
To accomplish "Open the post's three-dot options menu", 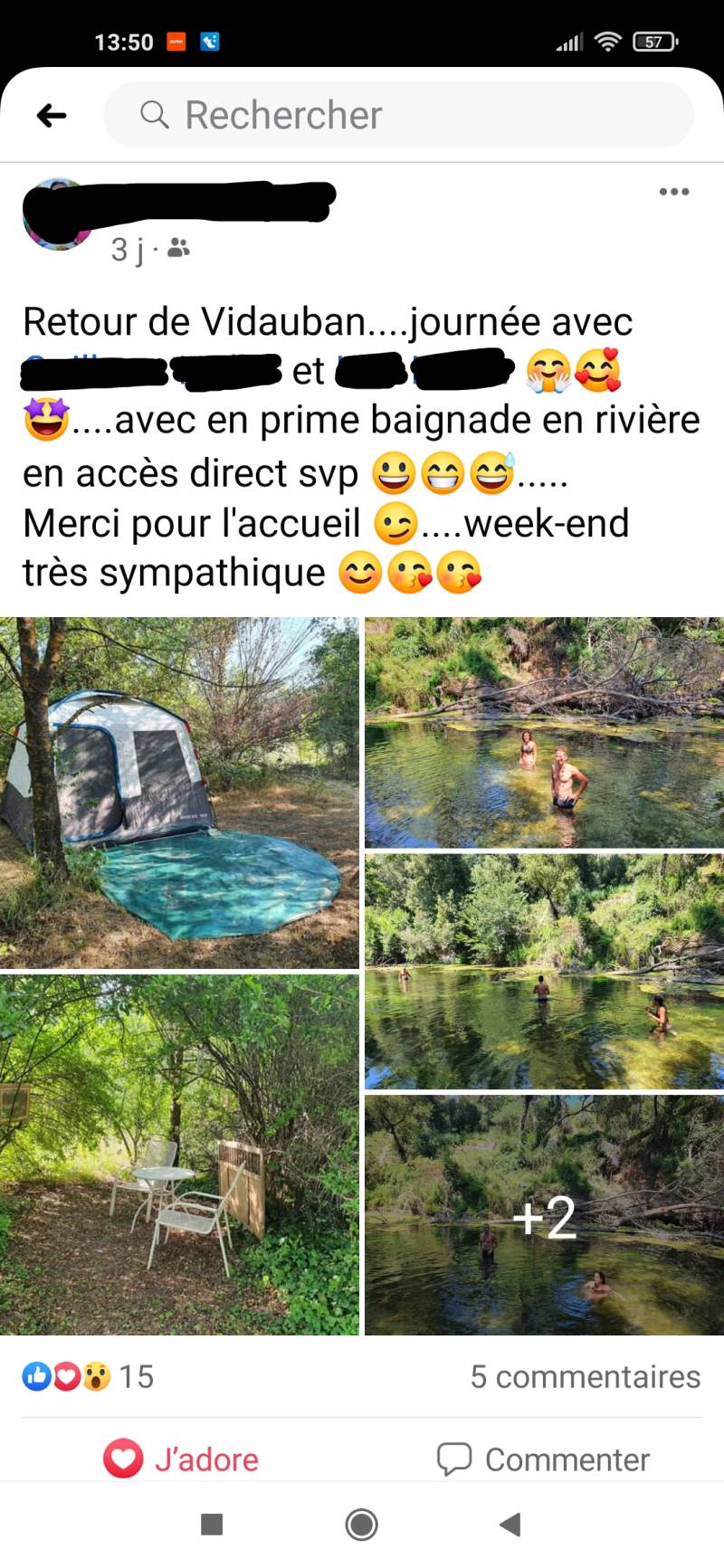I will (x=673, y=192).
